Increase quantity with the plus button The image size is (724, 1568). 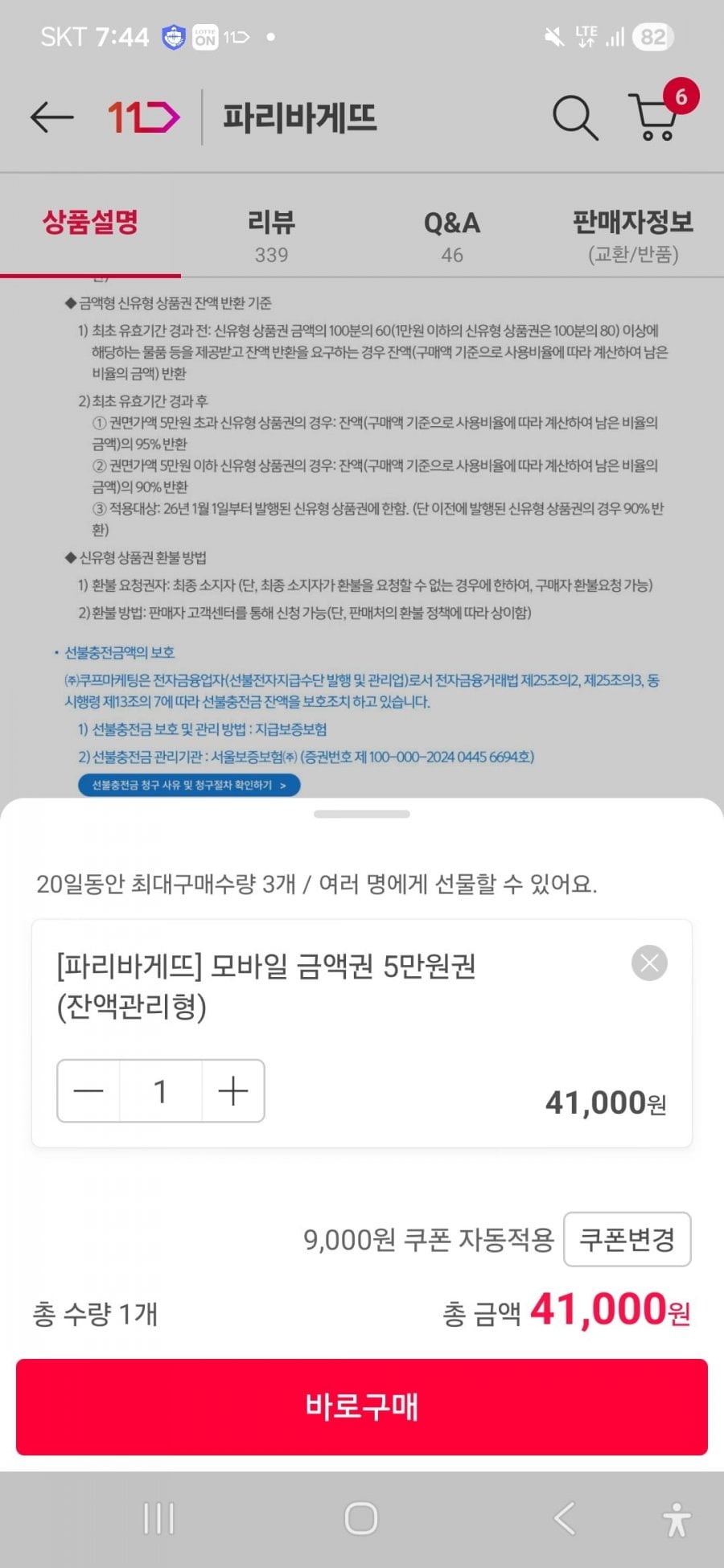tap(233, 1091)
